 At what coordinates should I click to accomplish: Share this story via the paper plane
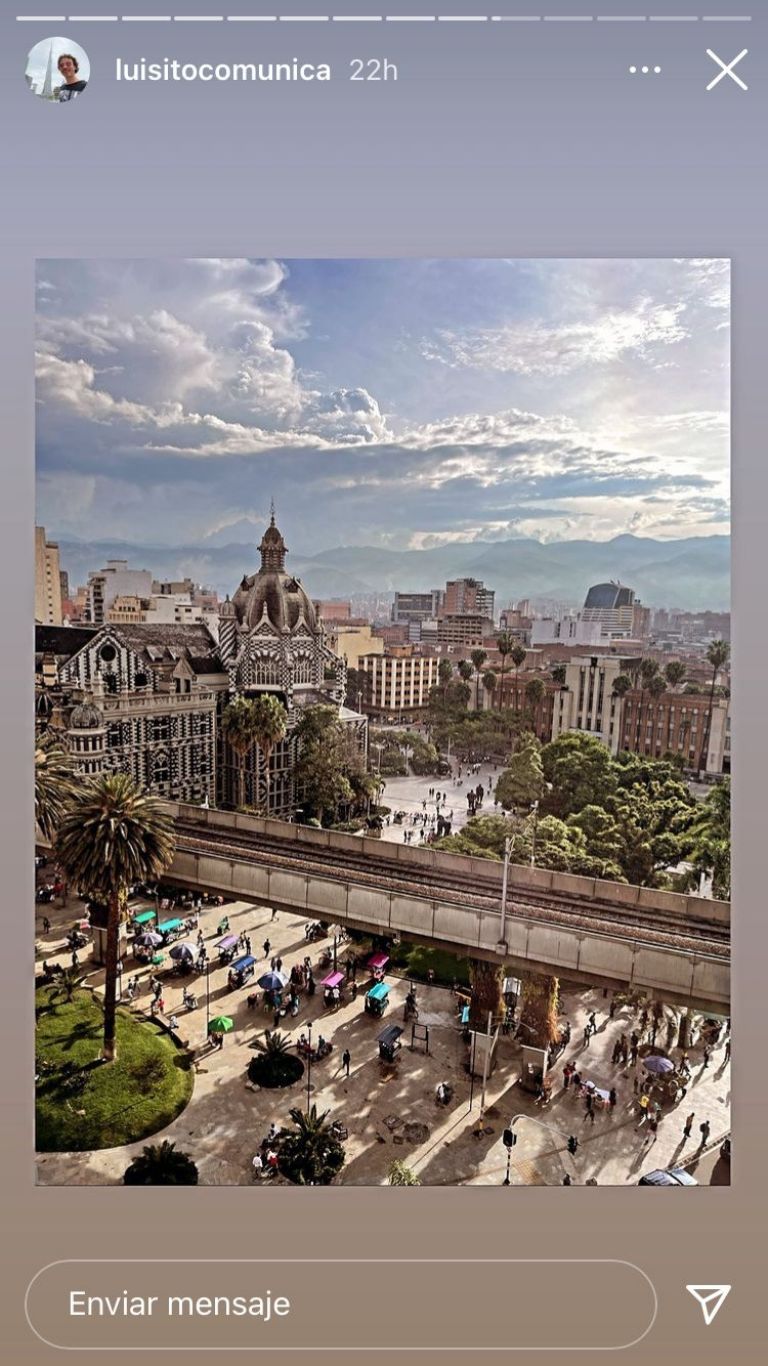click(708, 1304)
